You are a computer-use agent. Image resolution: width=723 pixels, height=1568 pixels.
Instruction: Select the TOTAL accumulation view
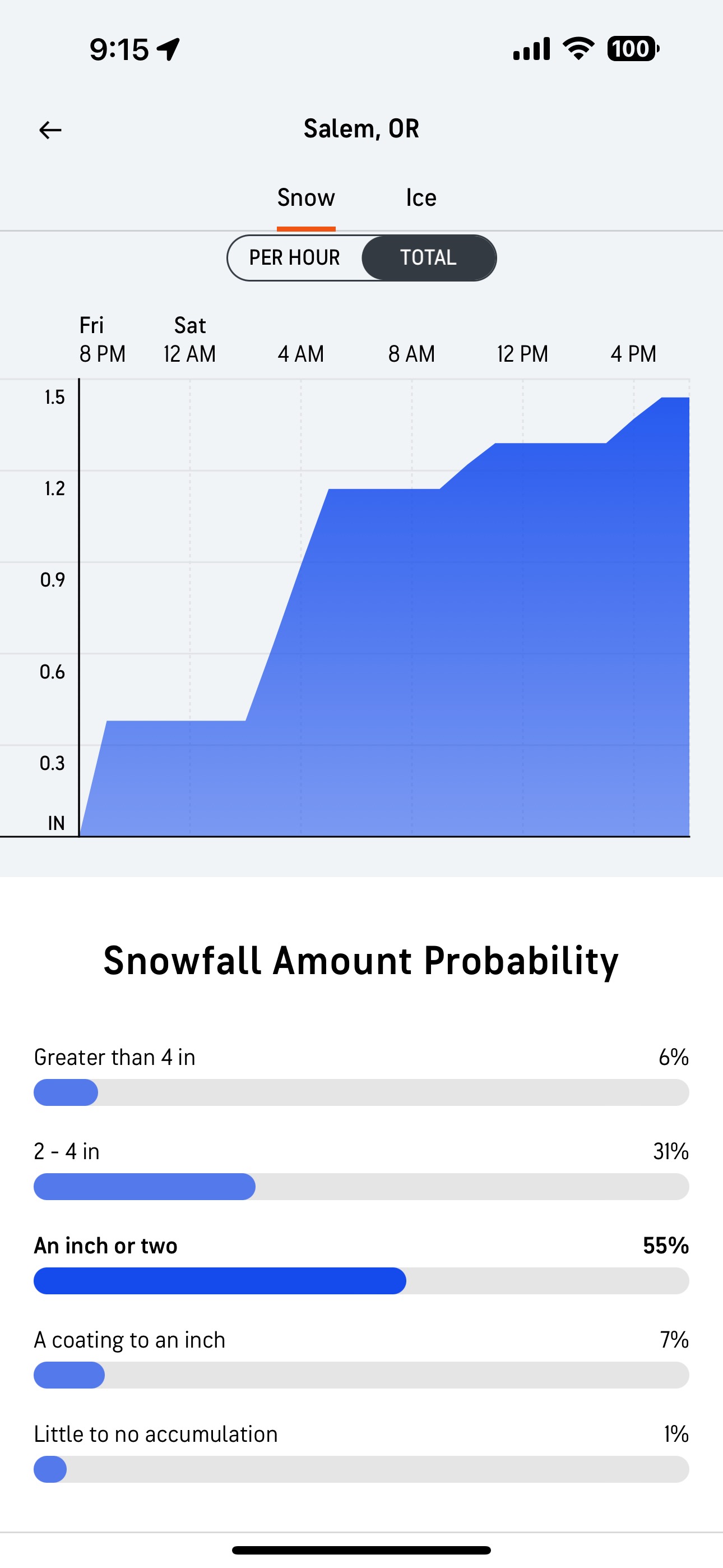pos(428,257)
